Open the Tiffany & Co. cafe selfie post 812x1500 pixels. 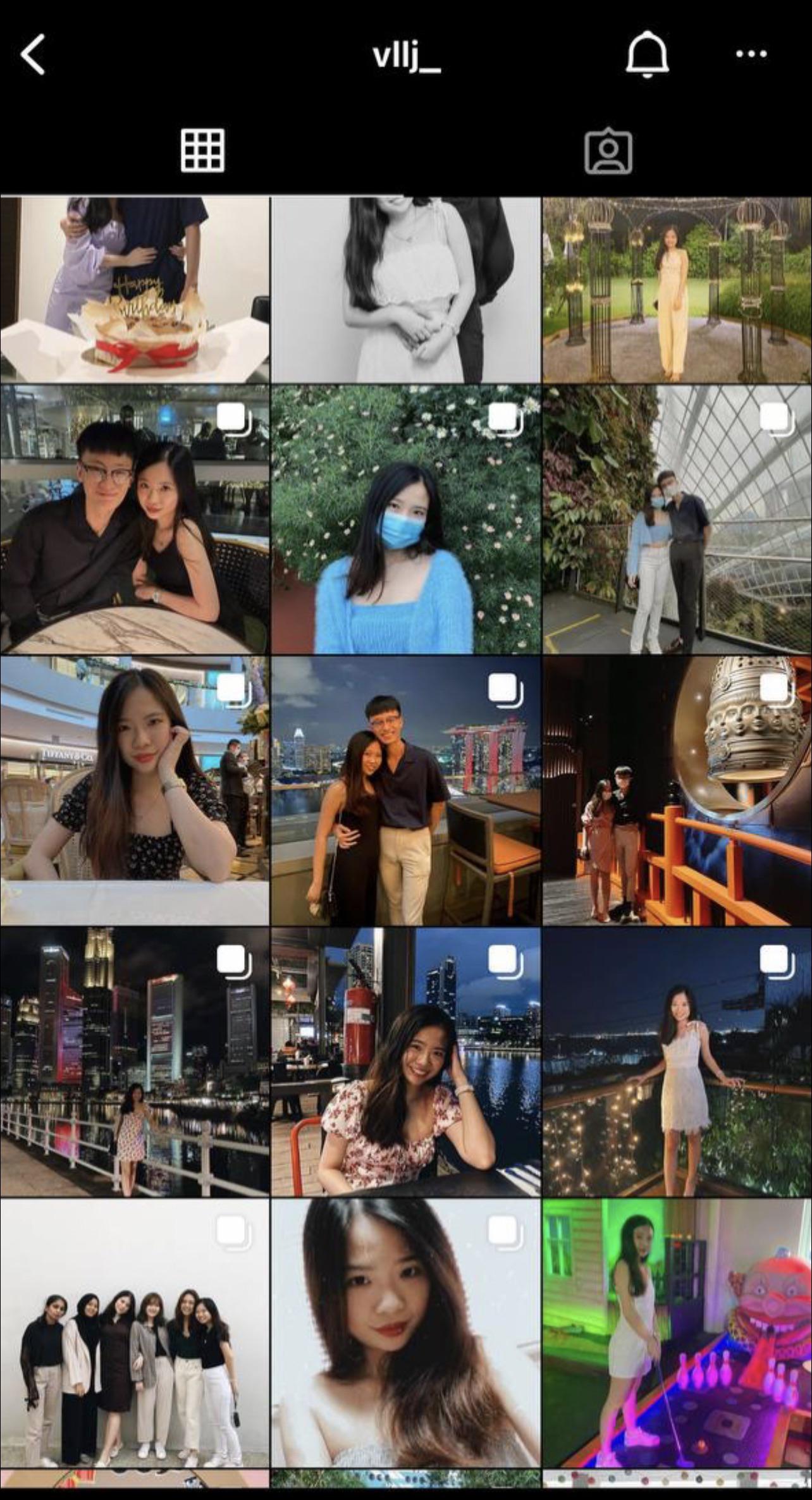(x=135, y=790)
